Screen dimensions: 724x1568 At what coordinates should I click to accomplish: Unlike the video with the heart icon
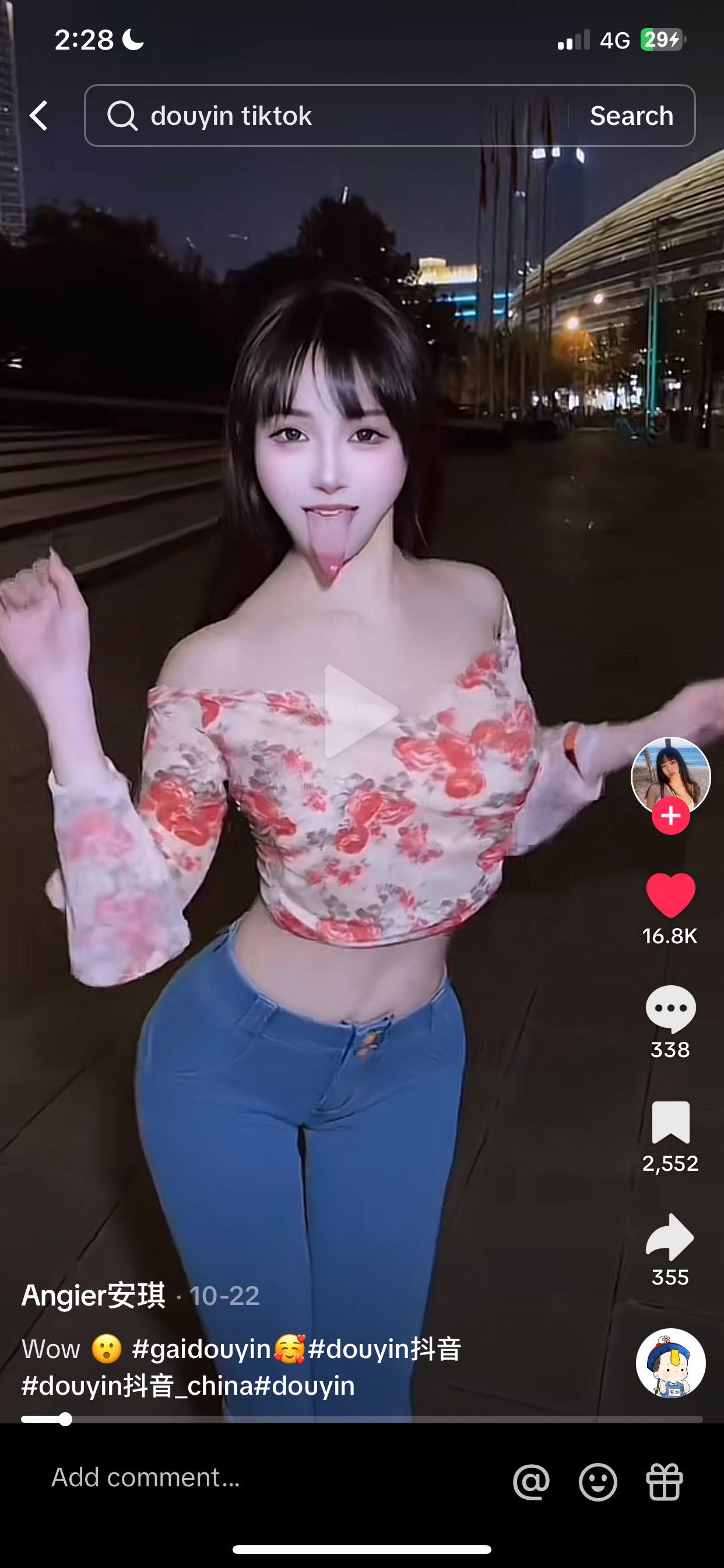[x=670, y=894]
